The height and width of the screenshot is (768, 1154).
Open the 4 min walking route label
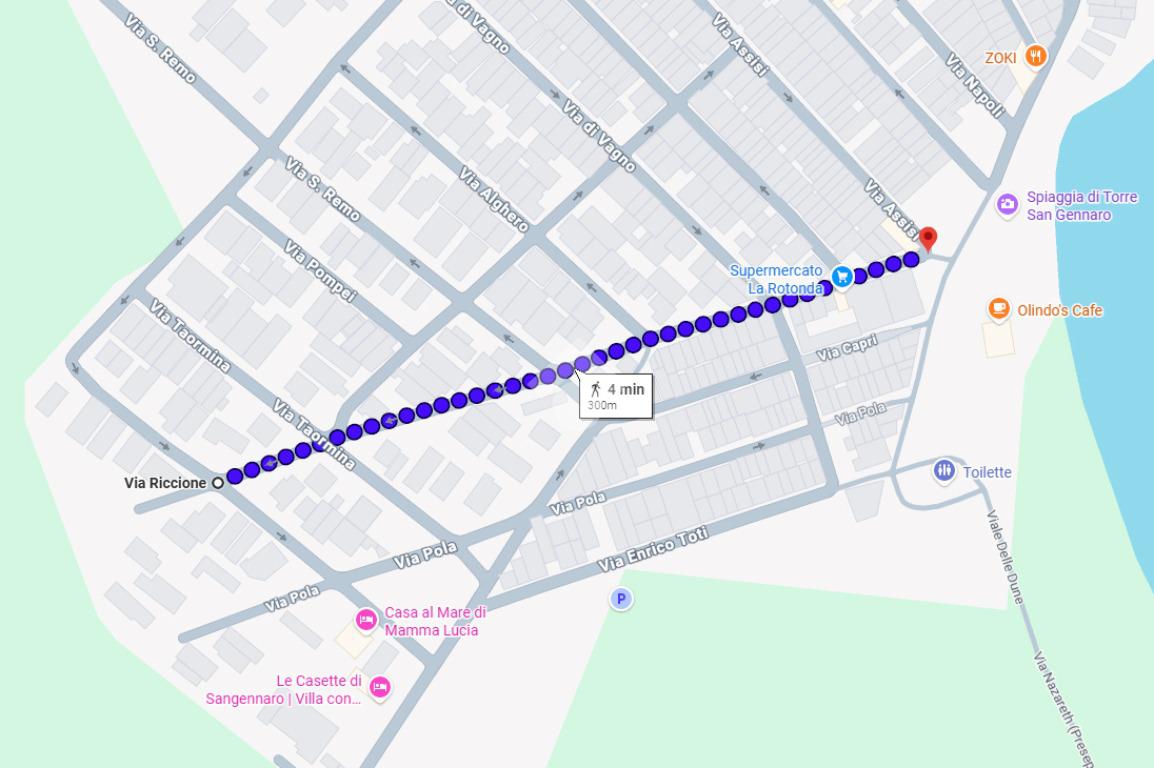(616, 396)
